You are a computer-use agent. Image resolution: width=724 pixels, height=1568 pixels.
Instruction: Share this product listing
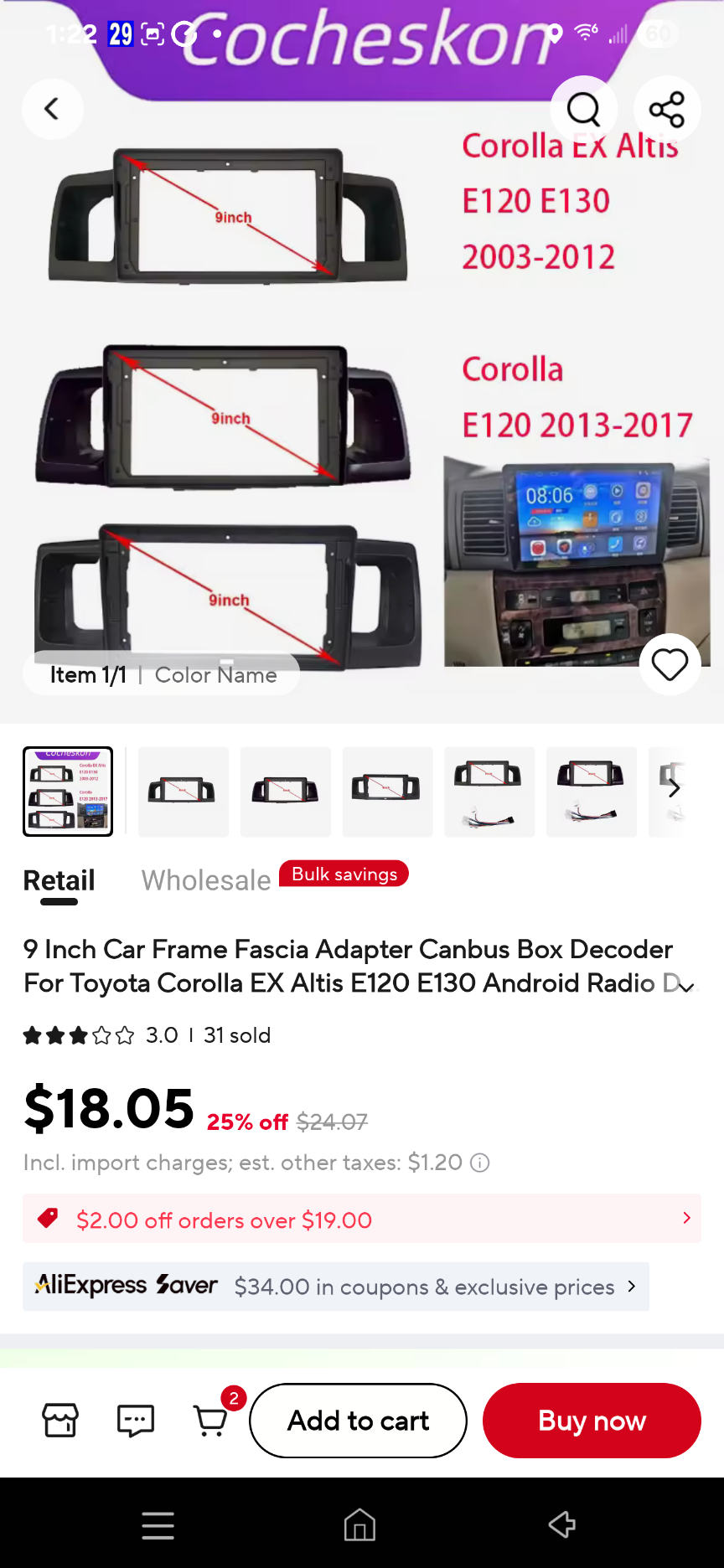667,109
